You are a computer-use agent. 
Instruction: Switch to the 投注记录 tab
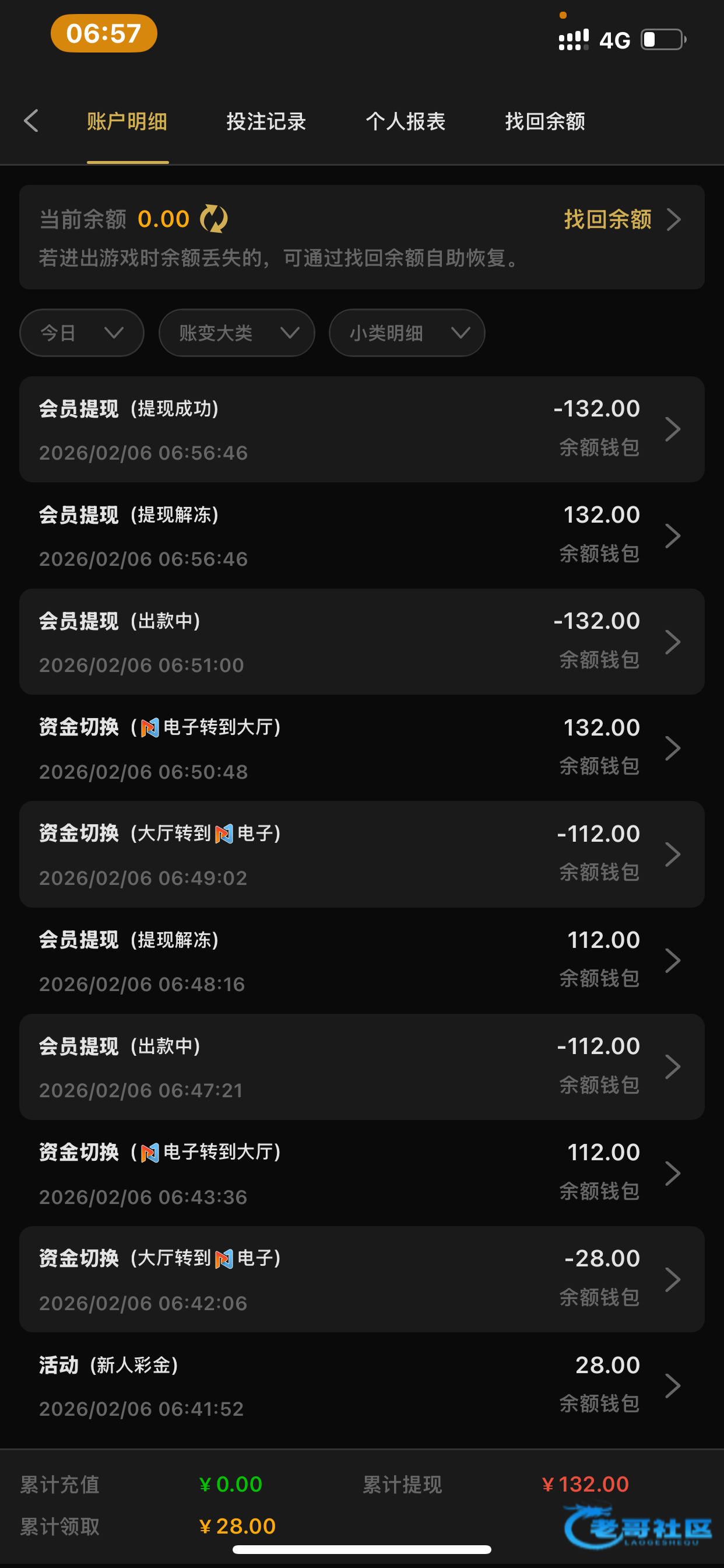coord(266,121)
